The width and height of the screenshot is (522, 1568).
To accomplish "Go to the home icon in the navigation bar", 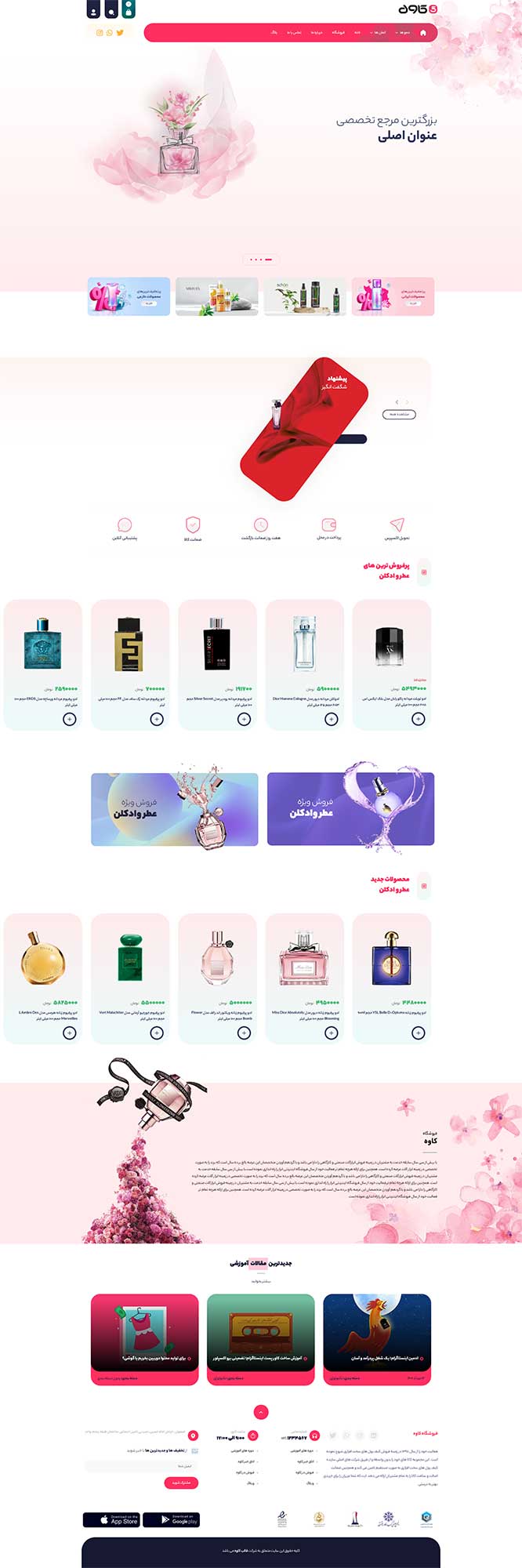I will pos(423,33).
